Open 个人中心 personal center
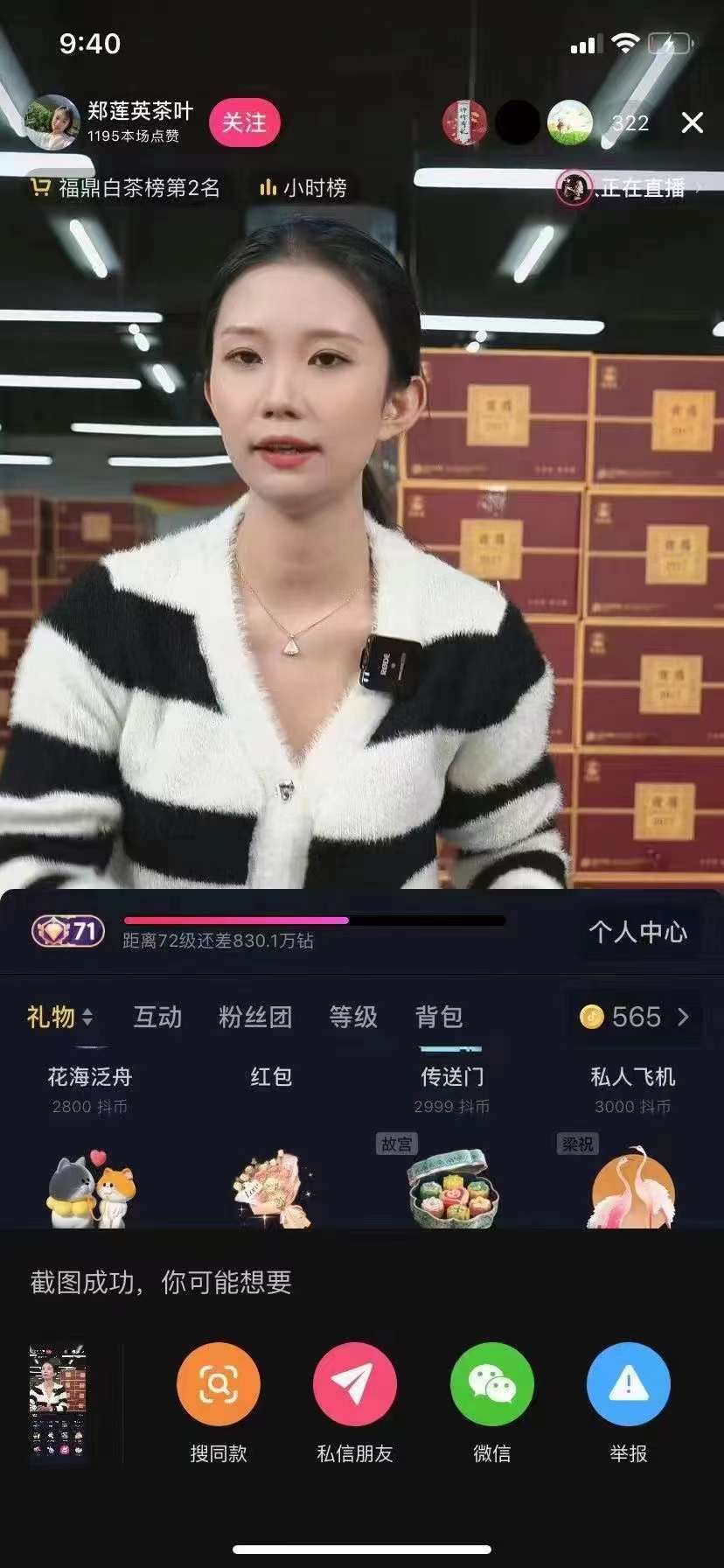 637,932
